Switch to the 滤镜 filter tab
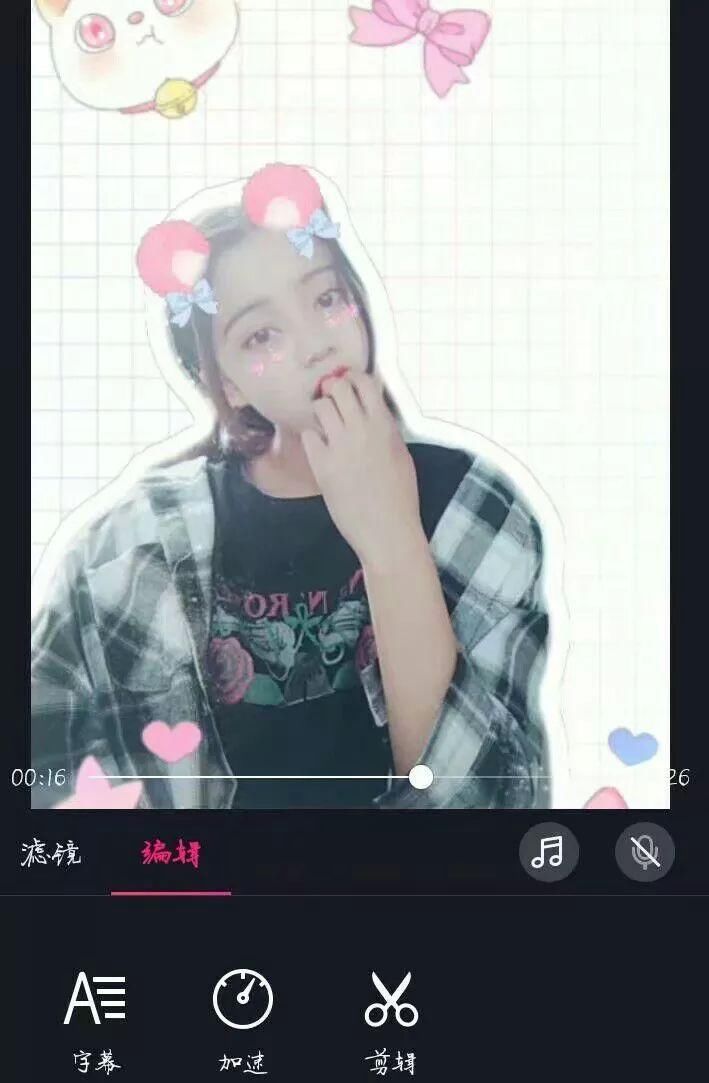Screen dimensions: 709x1083 pyautogui.click(x=50, y=853)
